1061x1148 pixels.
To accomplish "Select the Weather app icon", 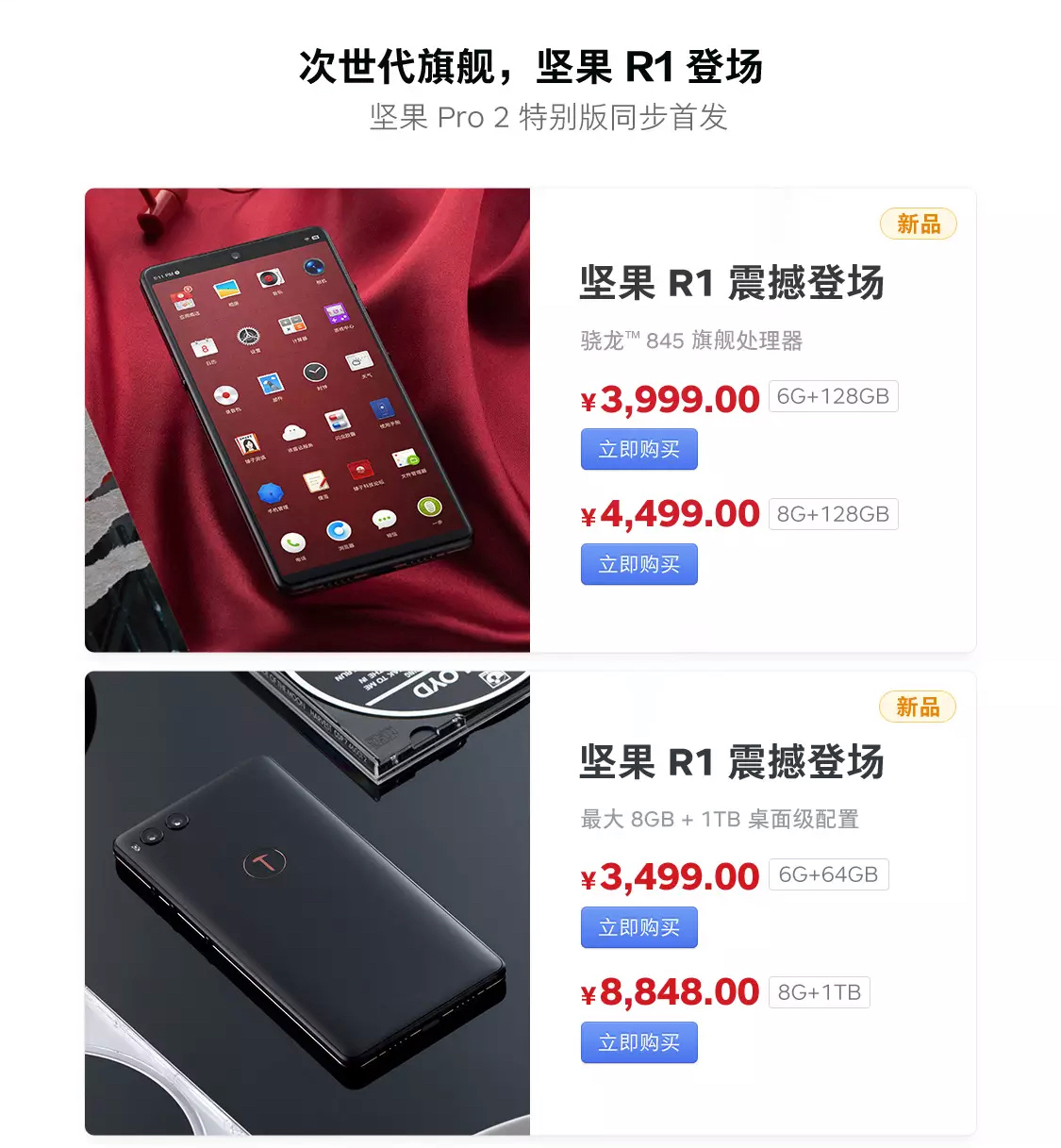I will tap(357, 361).
